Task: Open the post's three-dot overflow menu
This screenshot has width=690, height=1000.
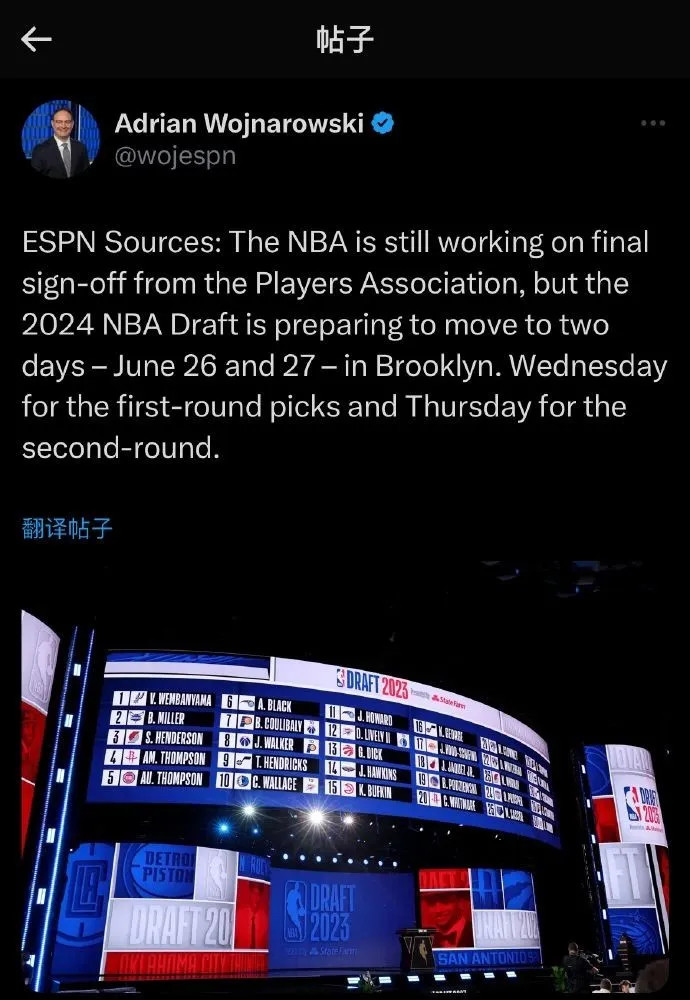Action: (x=652, y=123)
